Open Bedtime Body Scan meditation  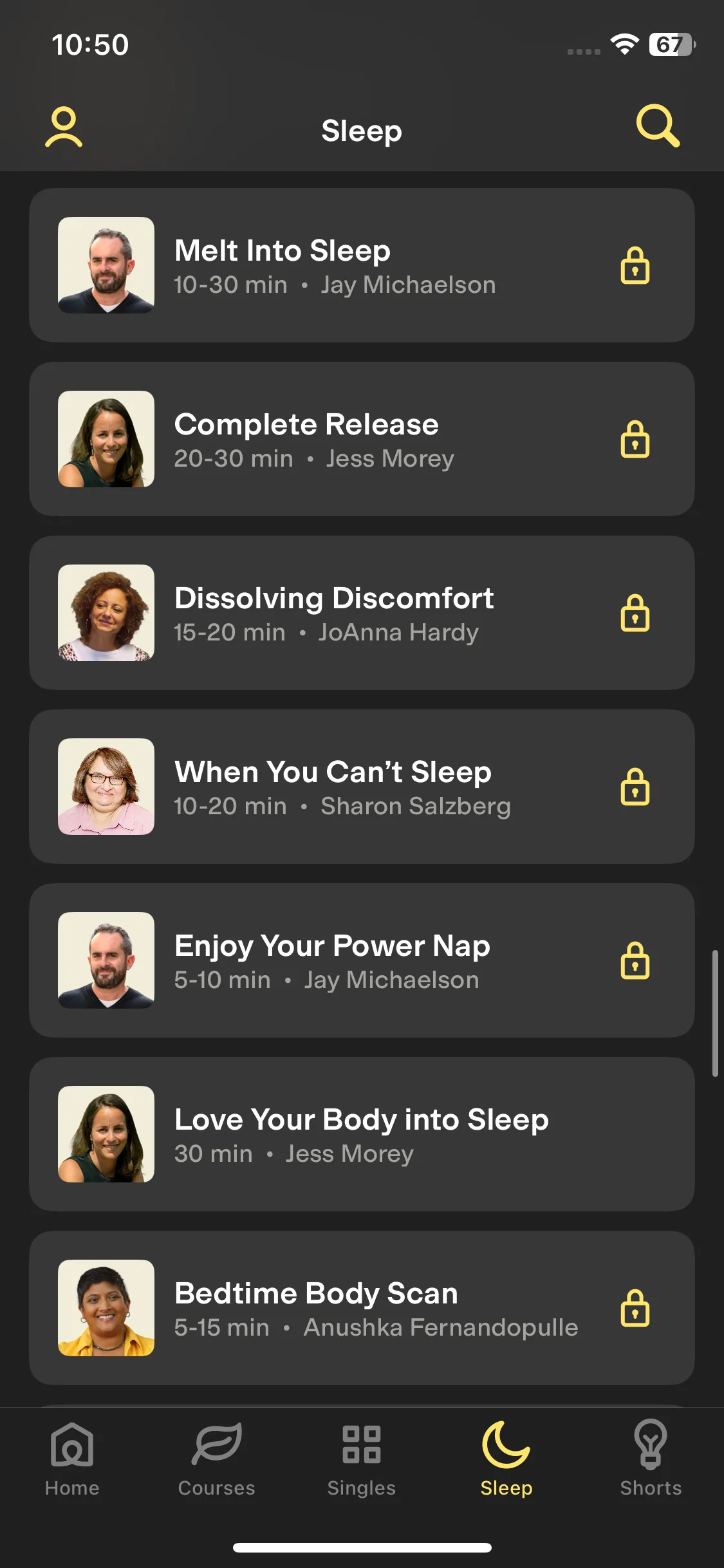tap(361, 1308)
